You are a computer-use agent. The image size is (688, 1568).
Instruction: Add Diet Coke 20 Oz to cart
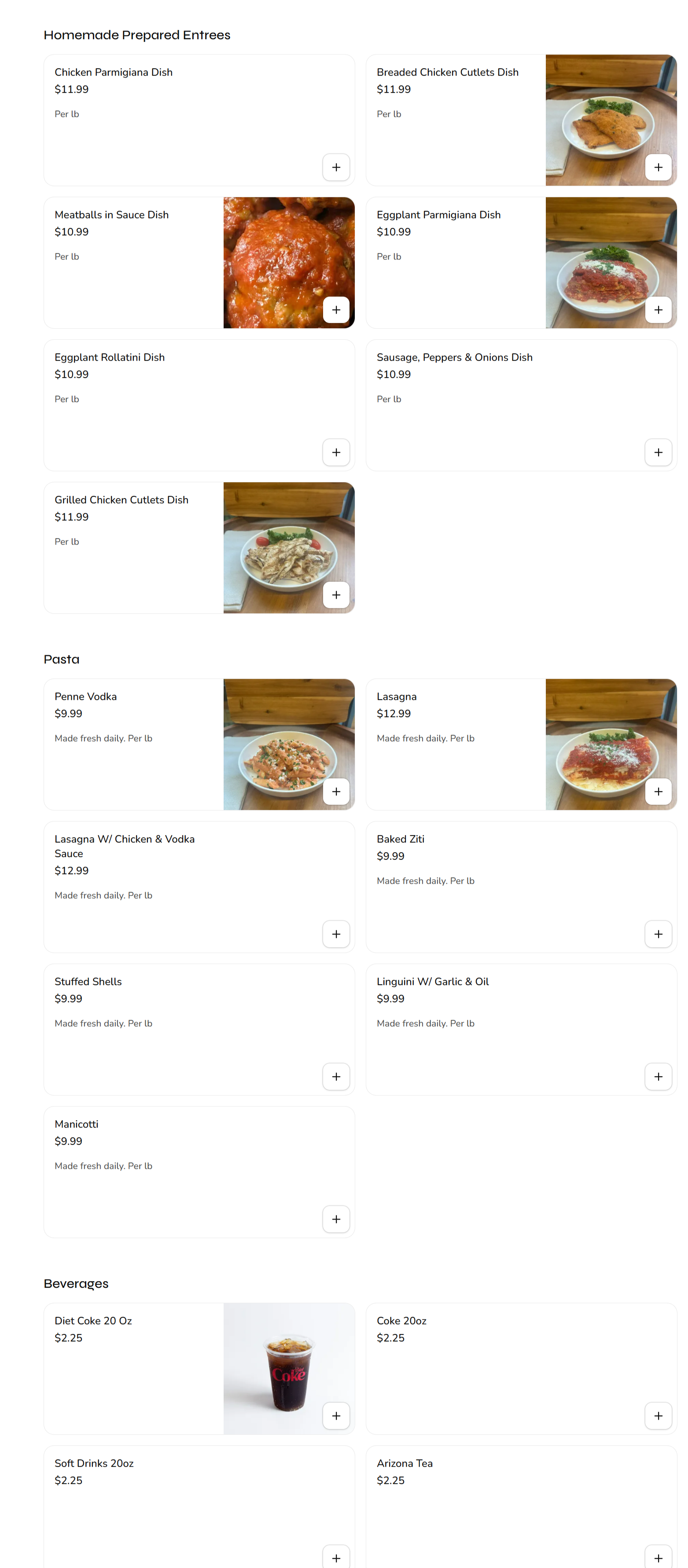[336, 1415]
